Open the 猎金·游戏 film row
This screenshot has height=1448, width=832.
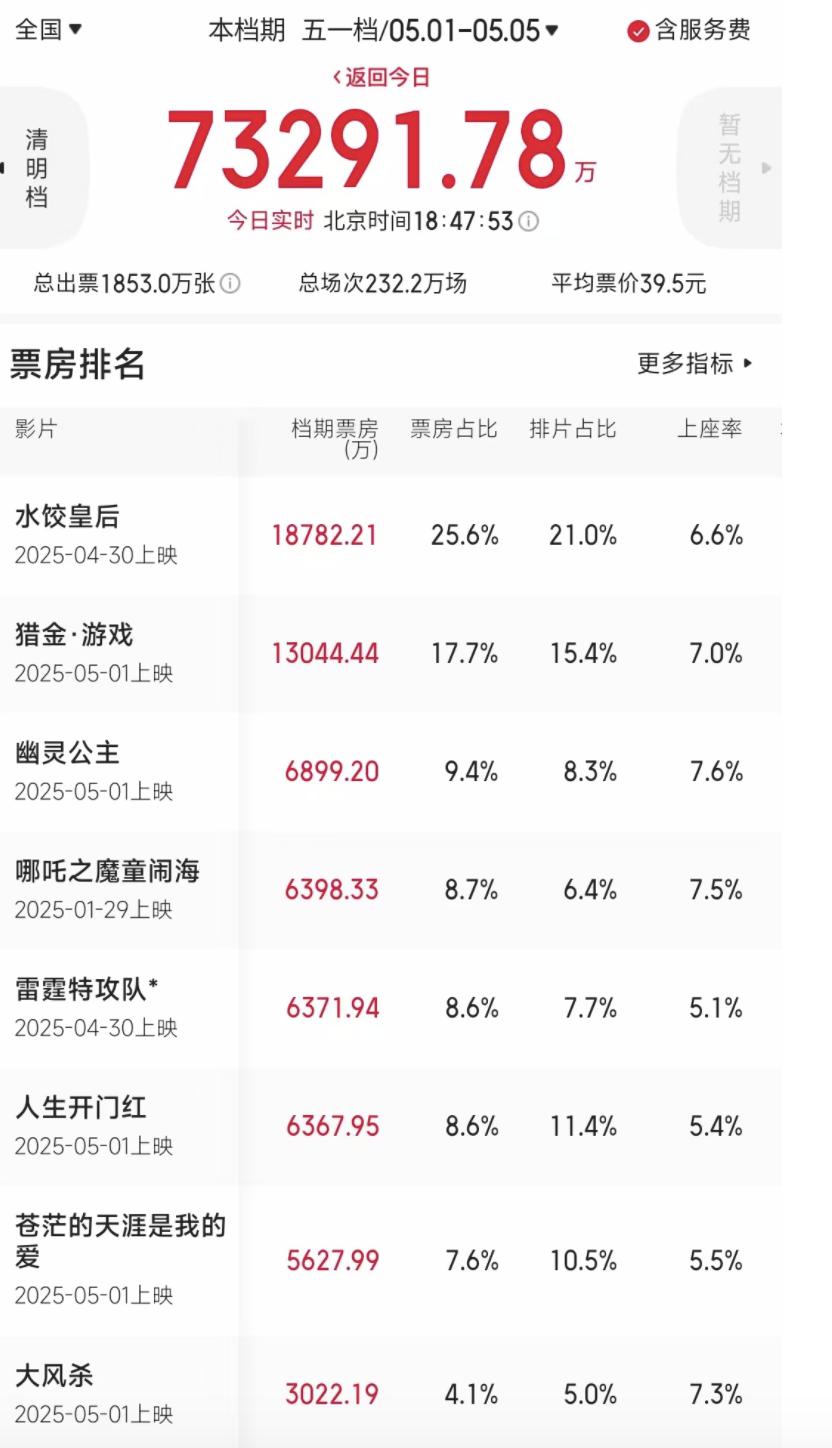click(x=391, y=653)
